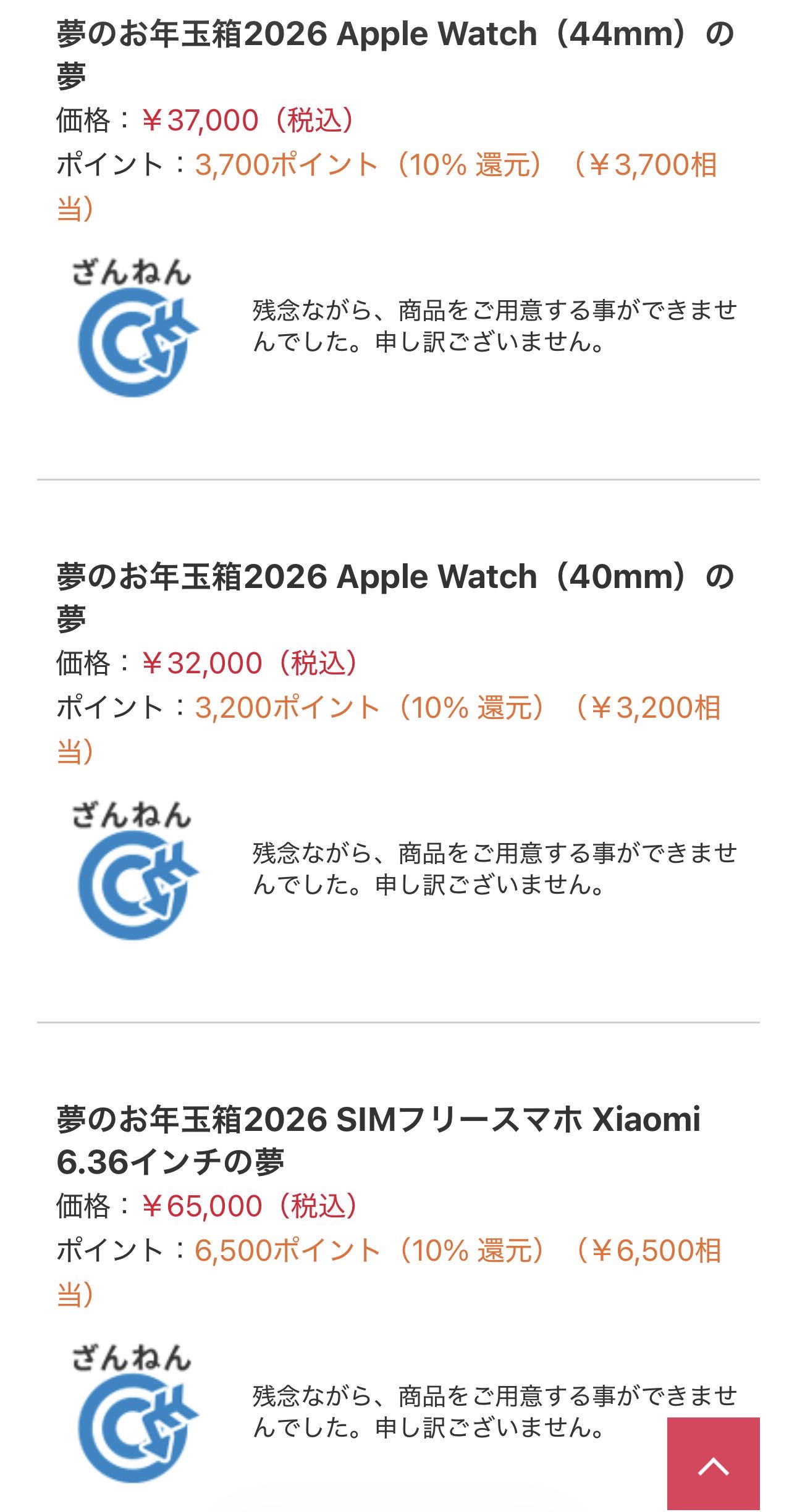The image size is (797, 1512).
Task: Tap the red back-to-top arrow button
Action: (713, 1463)
